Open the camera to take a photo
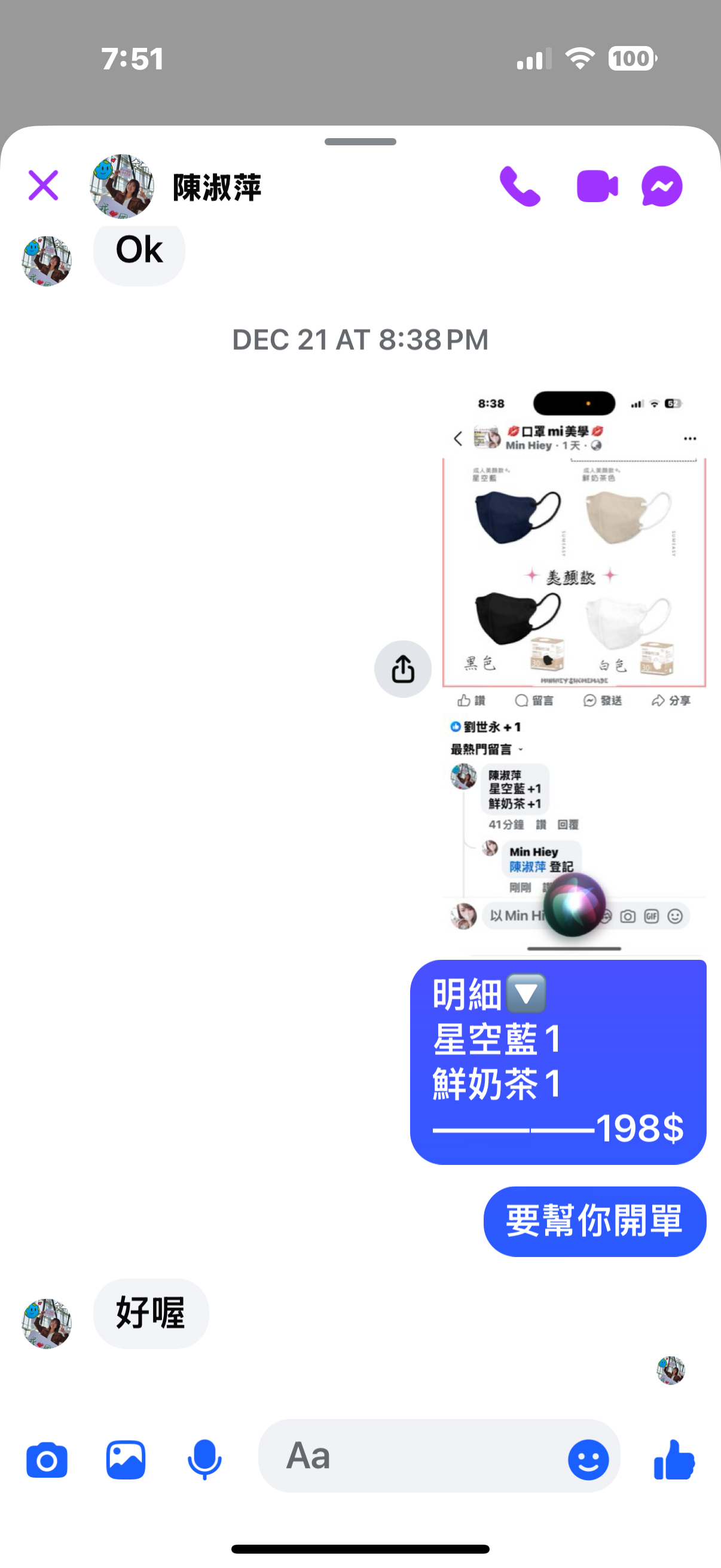 (x=47, y=1460)
